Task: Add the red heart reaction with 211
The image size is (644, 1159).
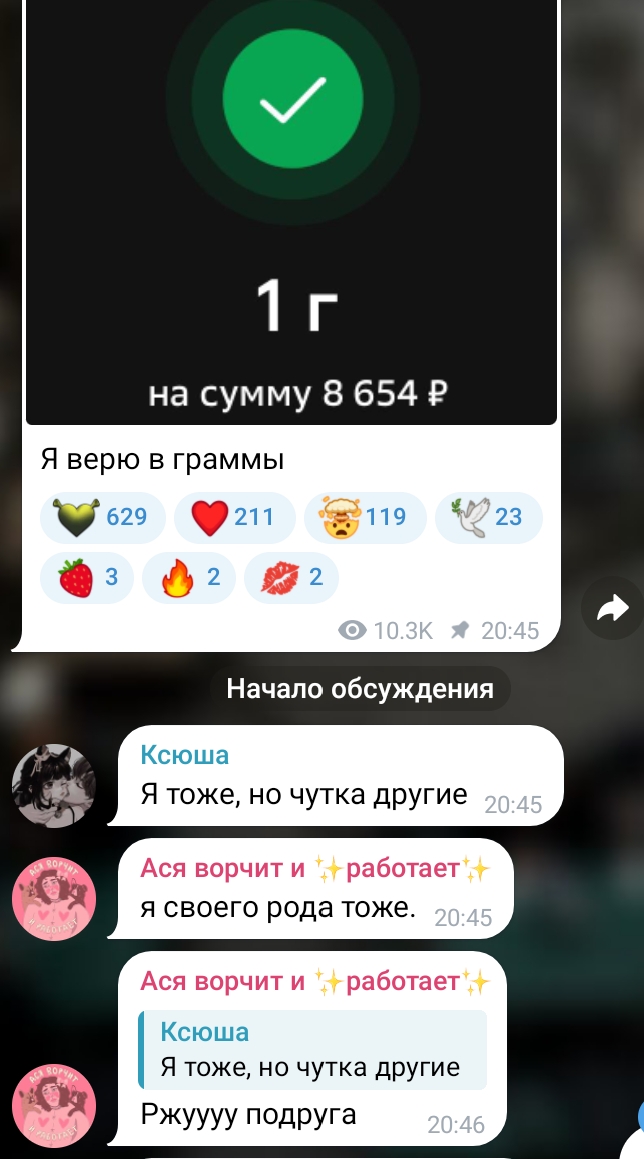Action: click(234, 517)
